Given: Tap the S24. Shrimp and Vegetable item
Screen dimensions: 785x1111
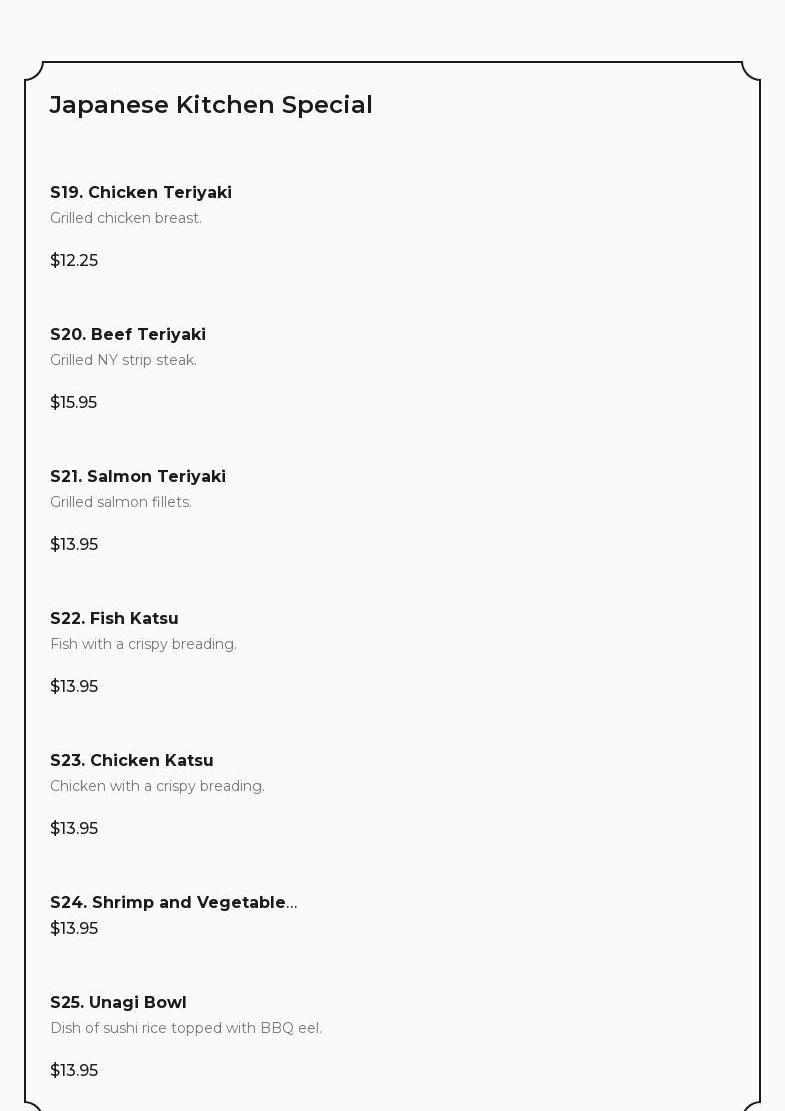Looking at the screenshot, I should pyautogui.click(x=173, y=902).
